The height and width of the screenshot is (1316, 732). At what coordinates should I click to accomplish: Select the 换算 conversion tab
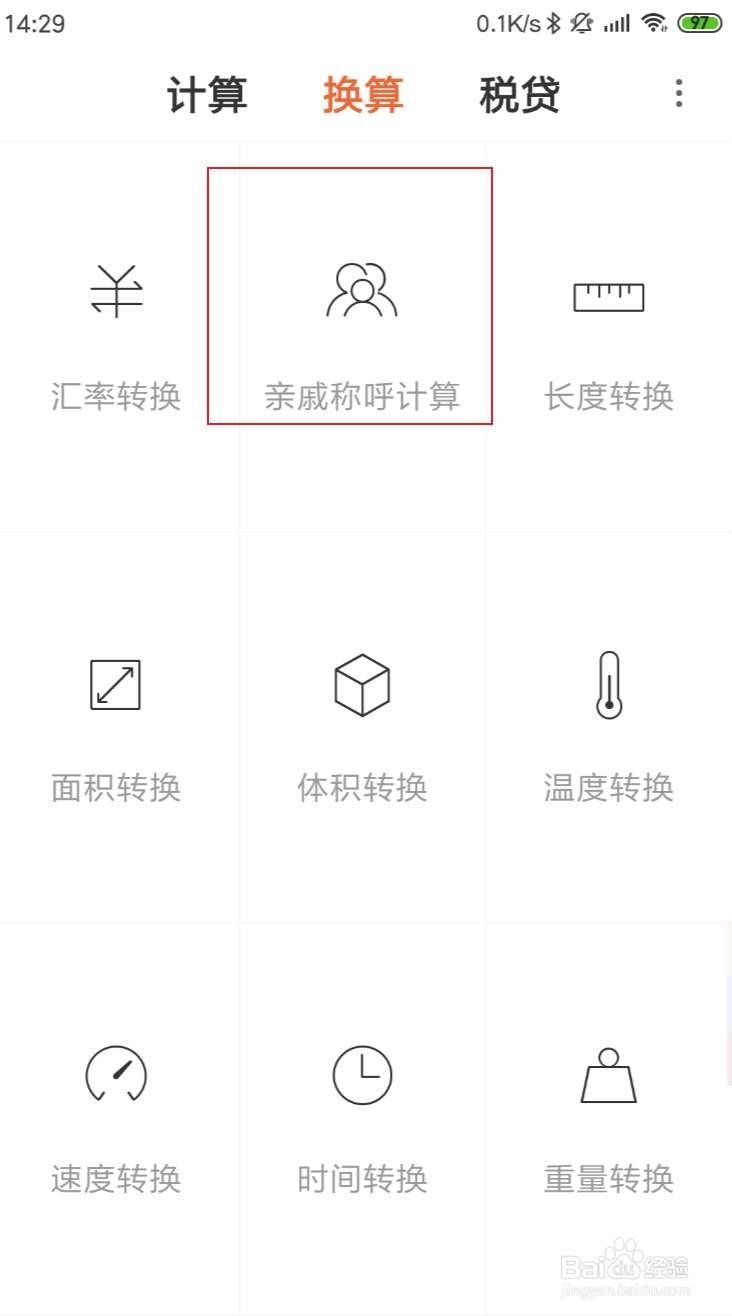click(x=363, y=95)
